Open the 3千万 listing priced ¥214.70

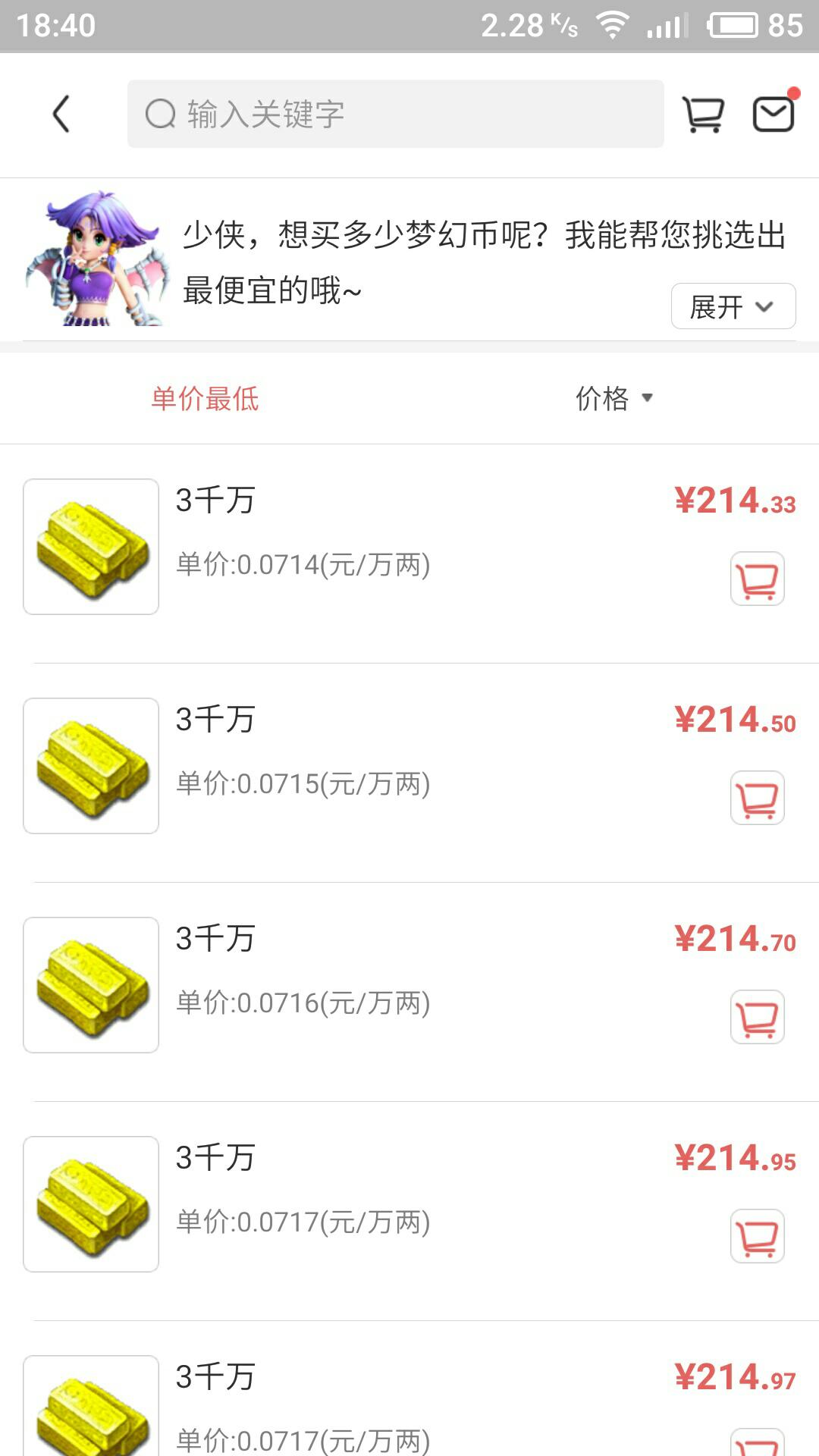pos(379,984)
